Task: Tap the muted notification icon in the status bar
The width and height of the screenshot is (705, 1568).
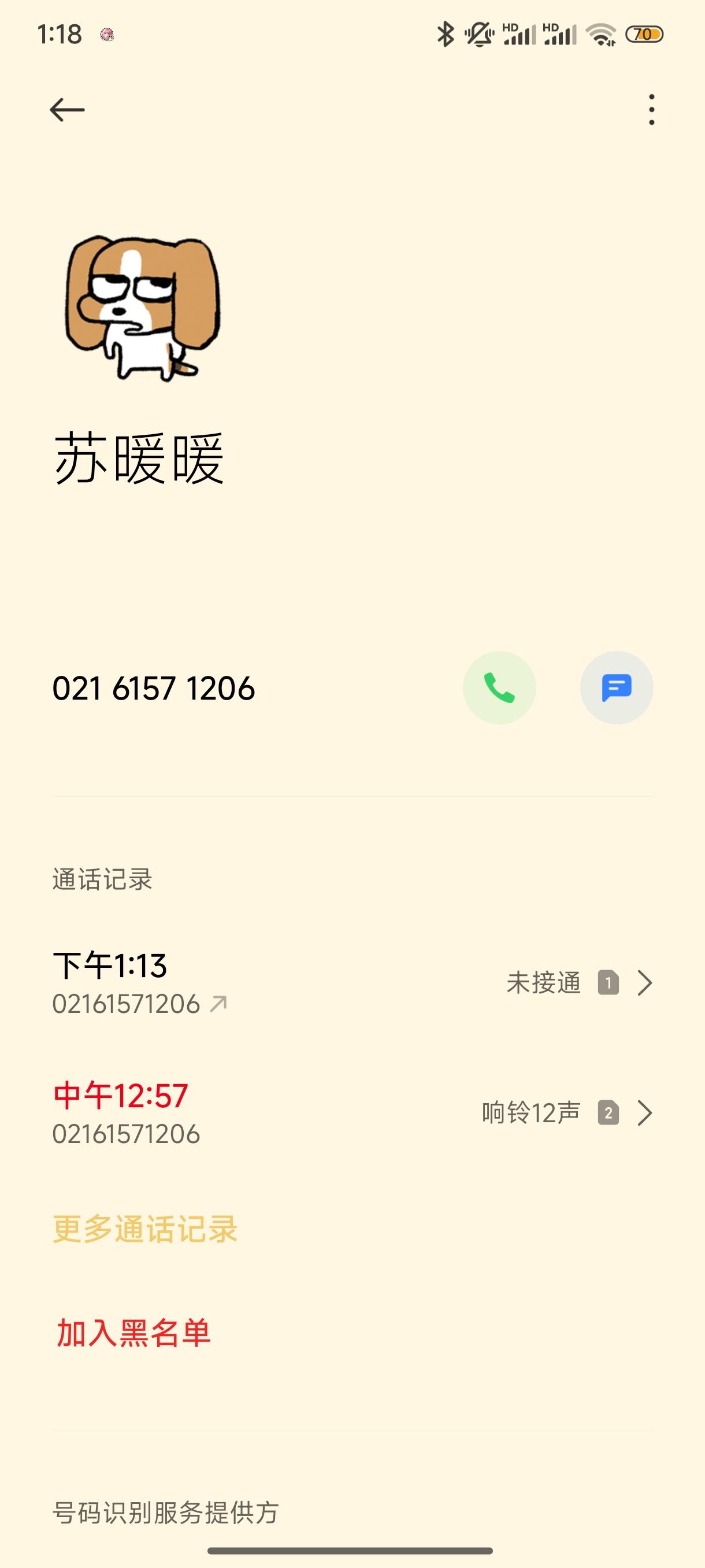Action: (480, 35)
